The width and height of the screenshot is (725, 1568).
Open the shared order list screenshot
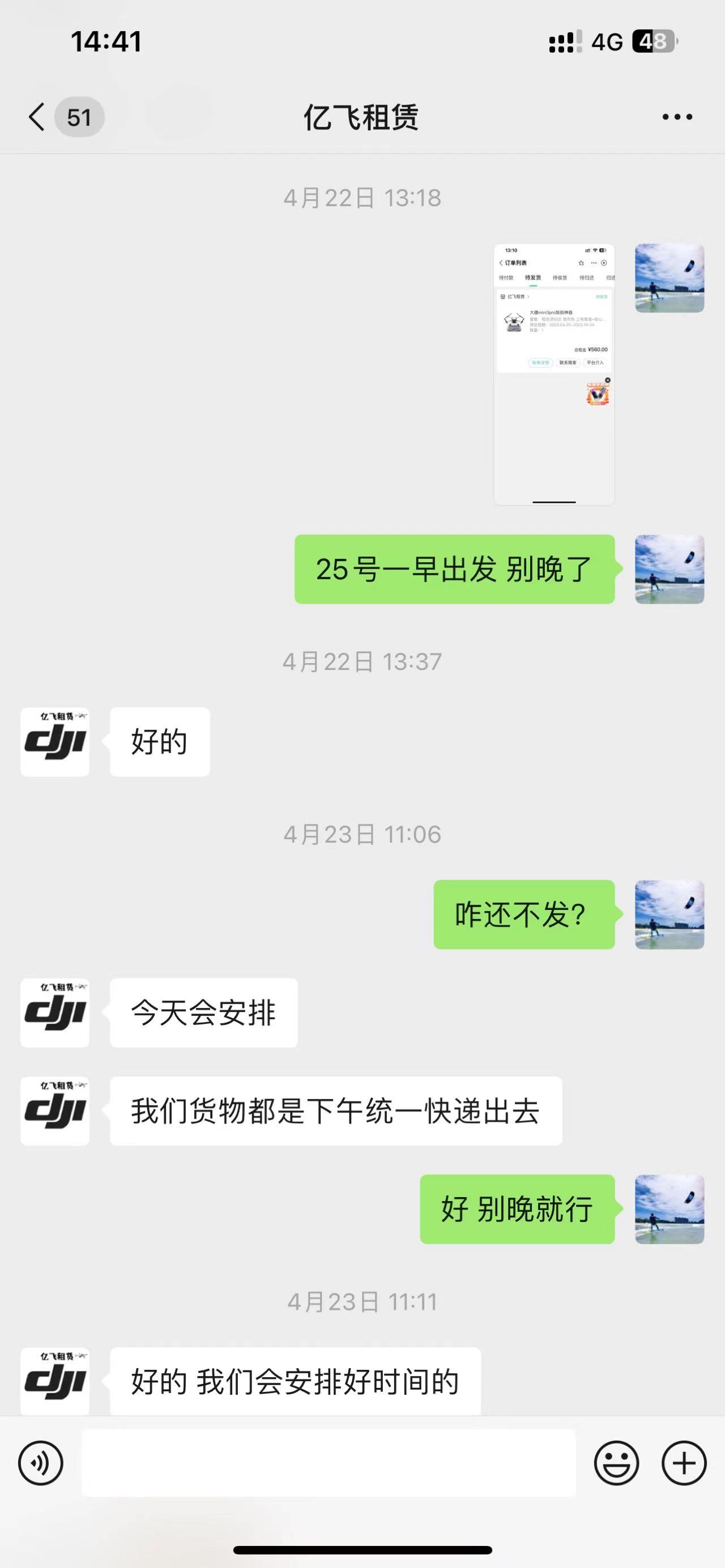[x=554, y=374]
